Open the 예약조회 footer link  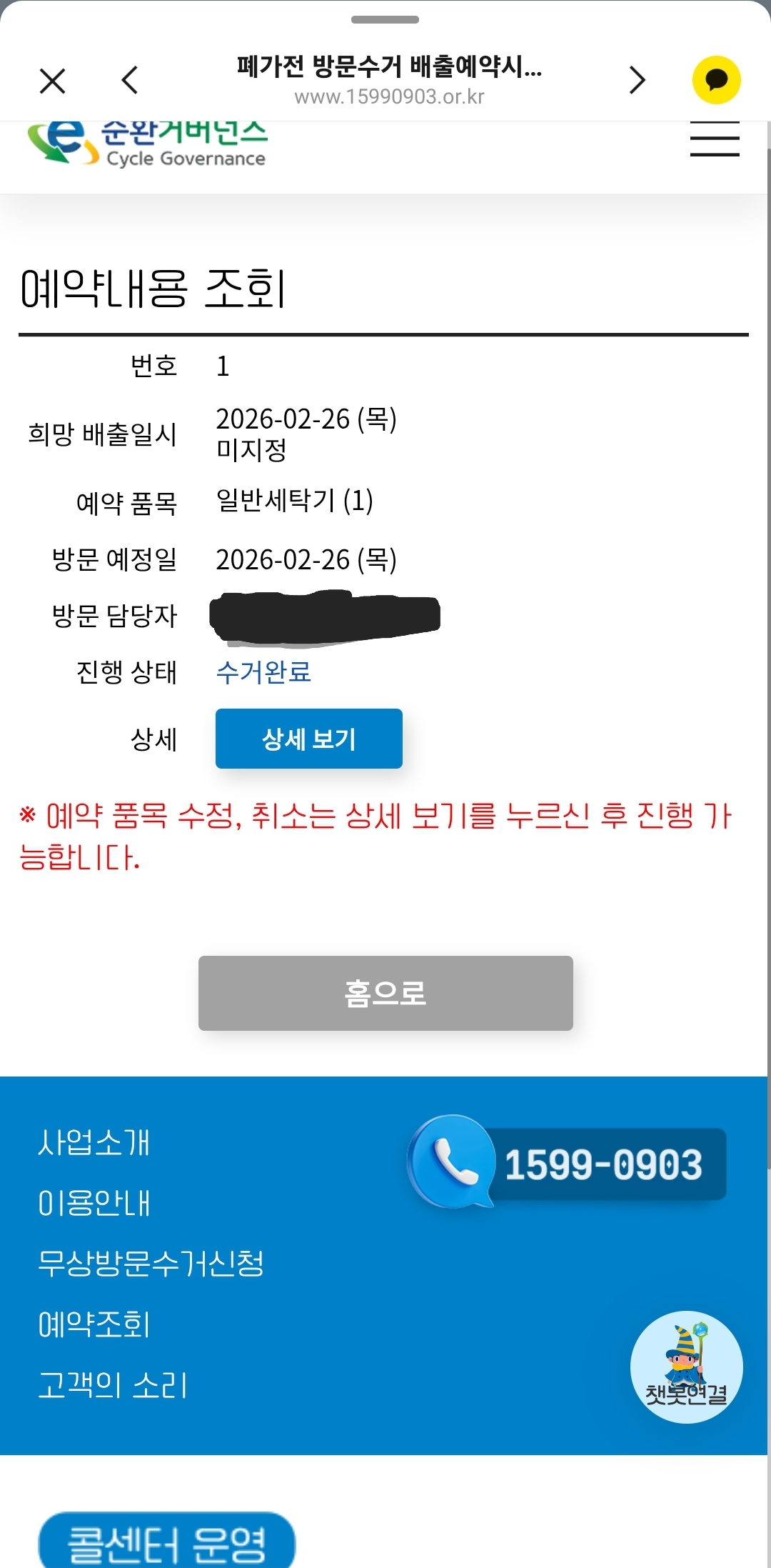94,1324
